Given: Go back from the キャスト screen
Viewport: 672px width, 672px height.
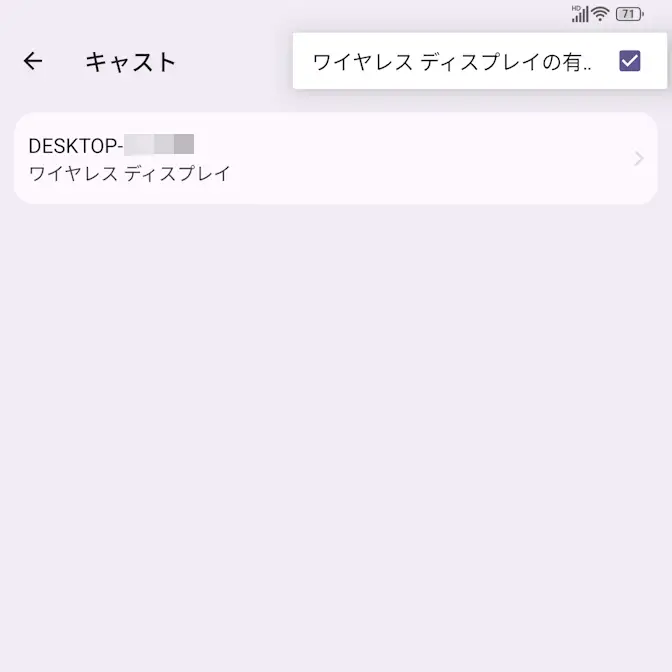Looking at the screenshot, I should [33, 61].
